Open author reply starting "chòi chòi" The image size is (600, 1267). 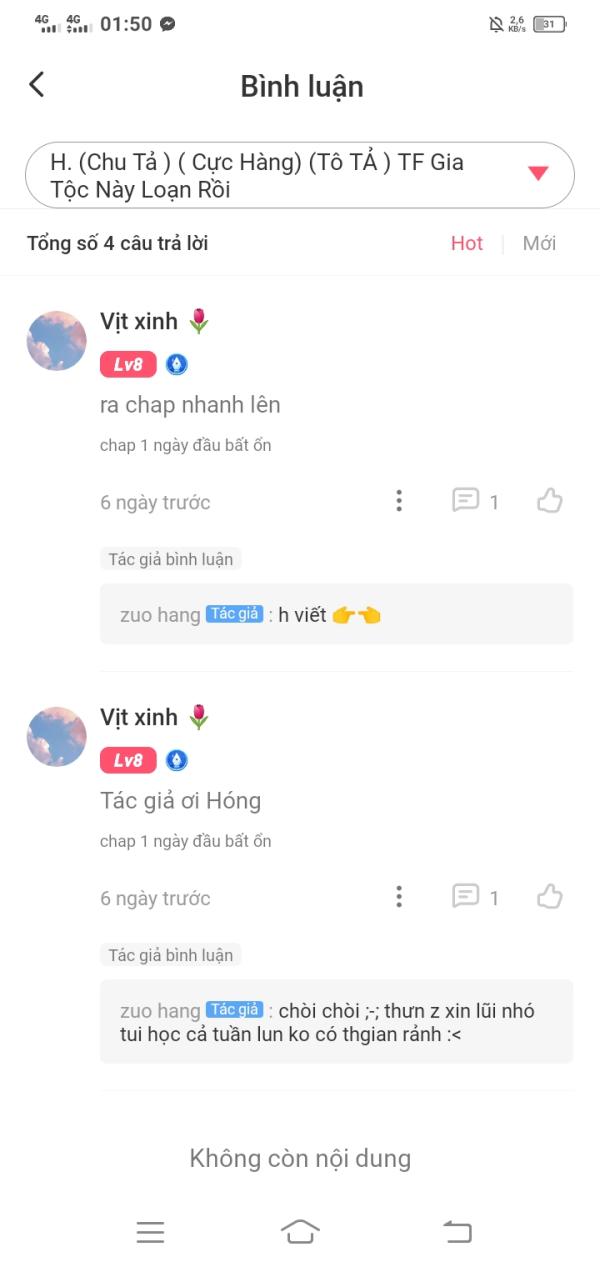point(337,1021)
